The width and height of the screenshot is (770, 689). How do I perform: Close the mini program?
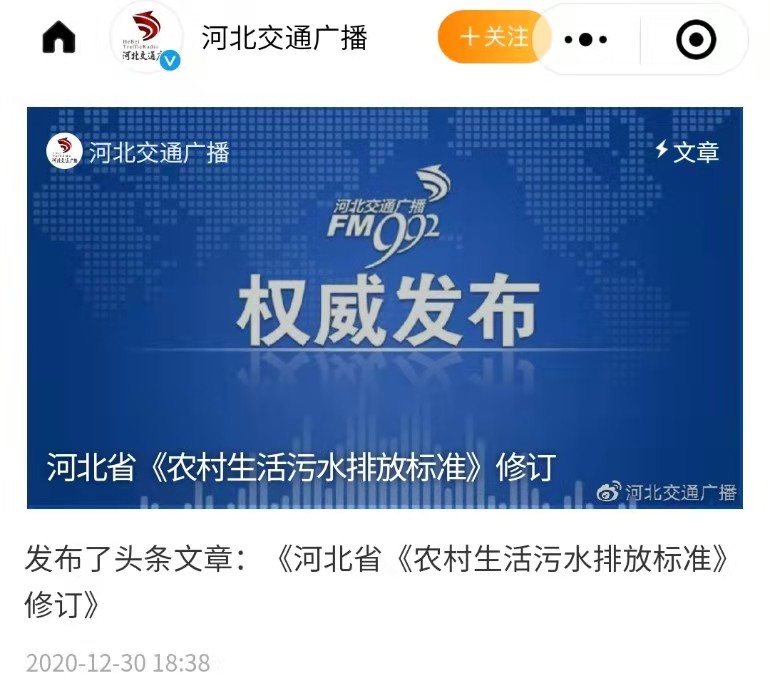696,39
